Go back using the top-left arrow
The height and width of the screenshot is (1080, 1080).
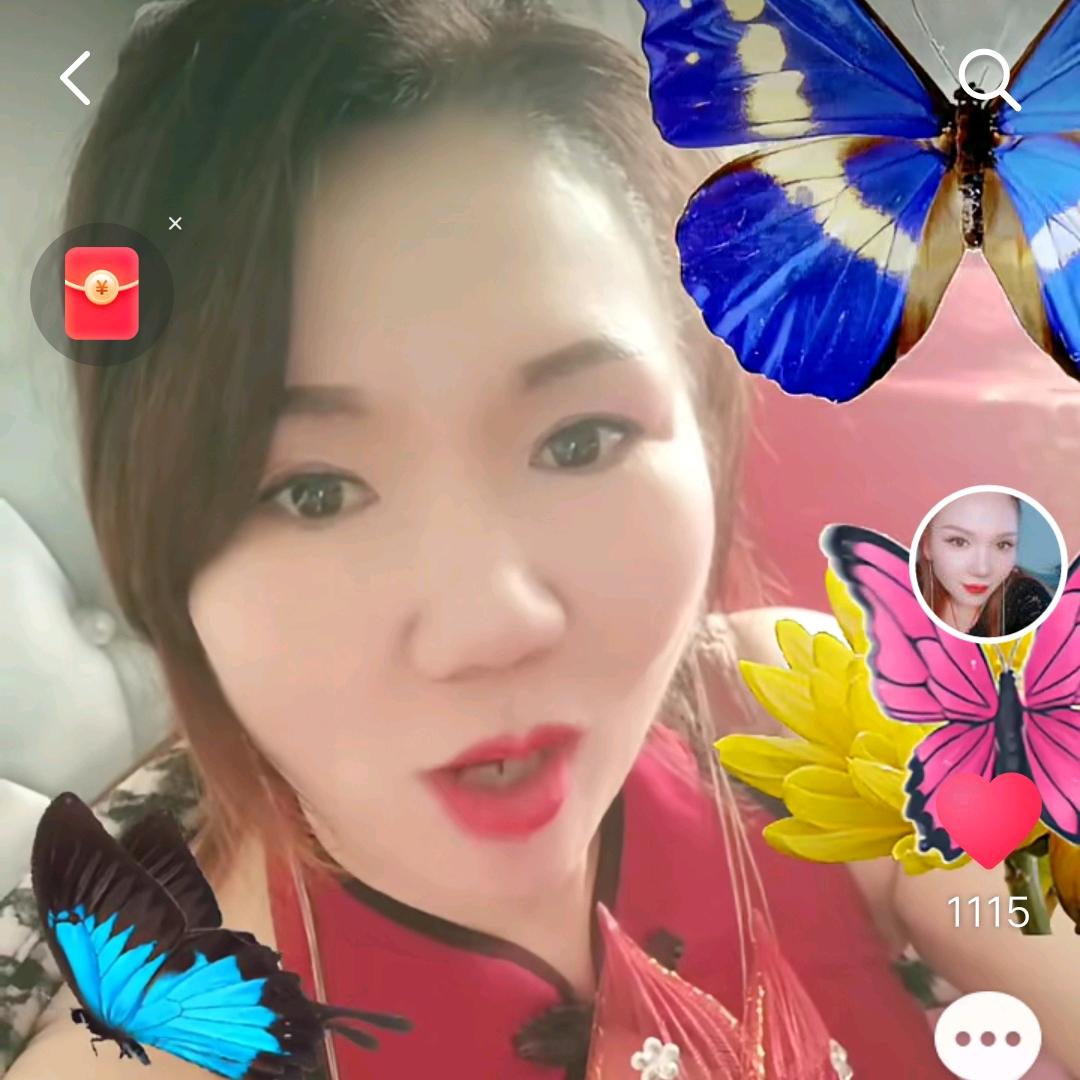pos(76,78)
